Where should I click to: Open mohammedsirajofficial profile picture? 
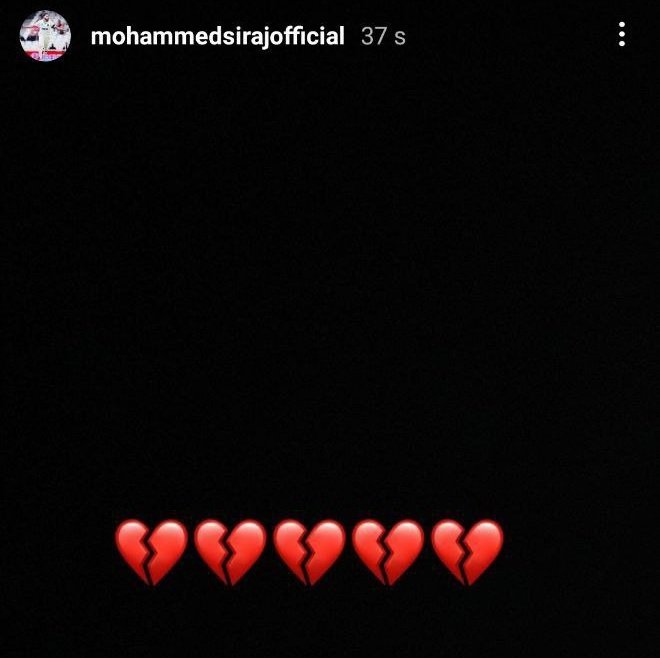[x=45, y=36]
